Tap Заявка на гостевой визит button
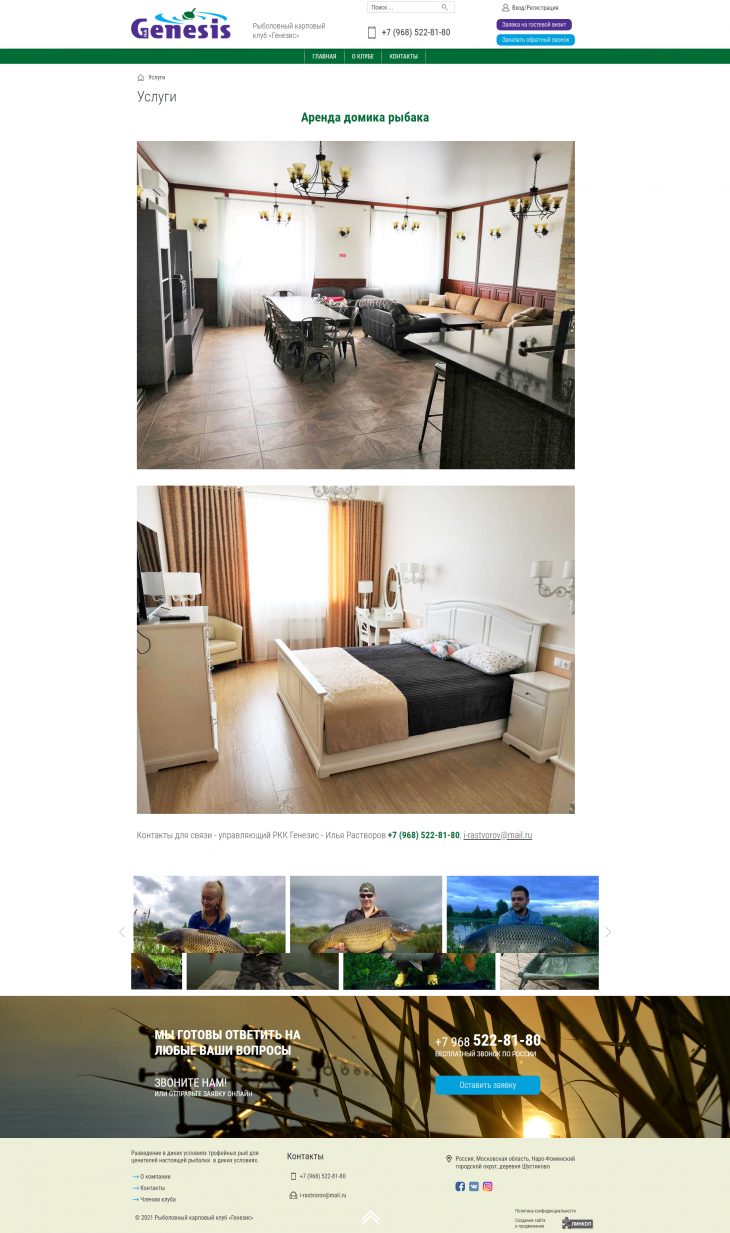 534,24
